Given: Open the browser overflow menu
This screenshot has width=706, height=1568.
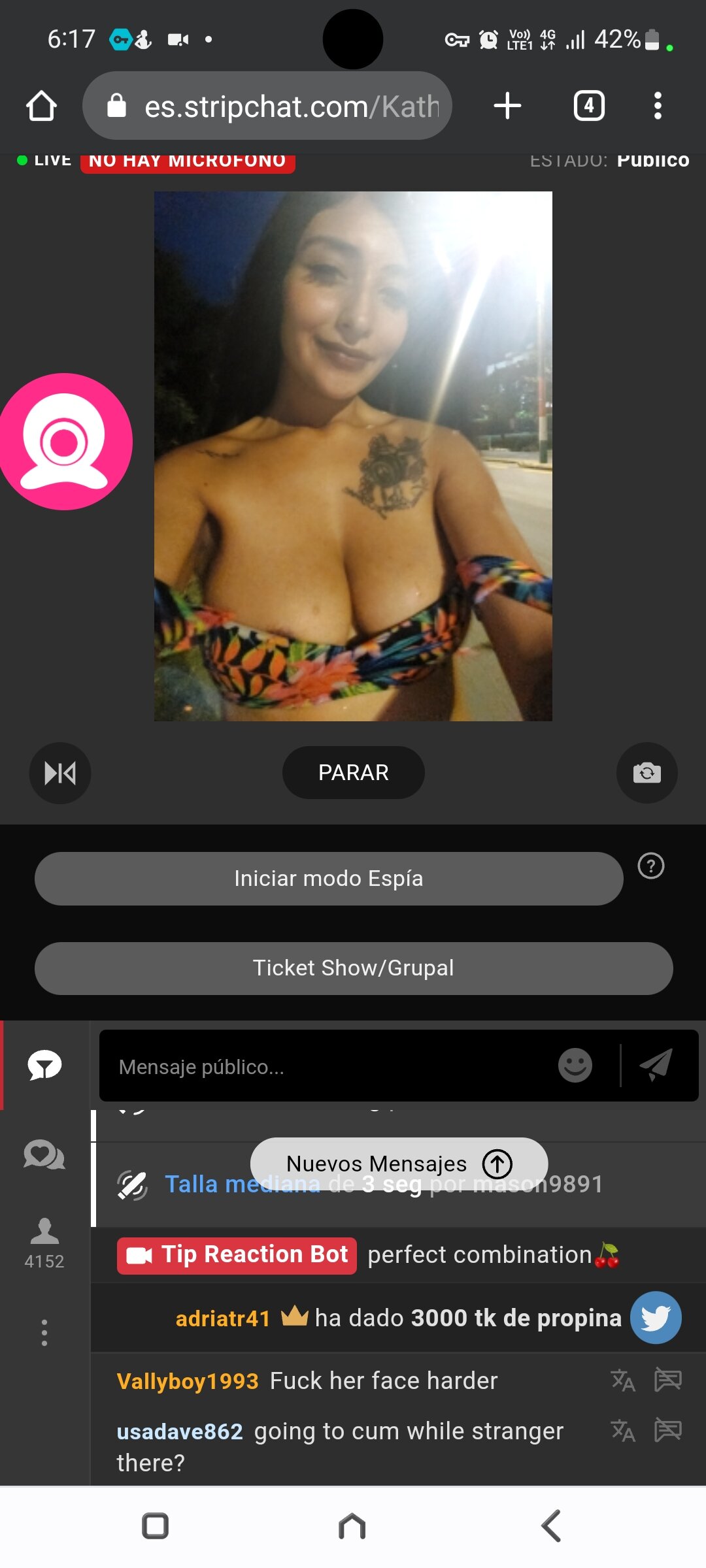Looking at the screenshot, I should pyautogui.click(x=658, y=106).
